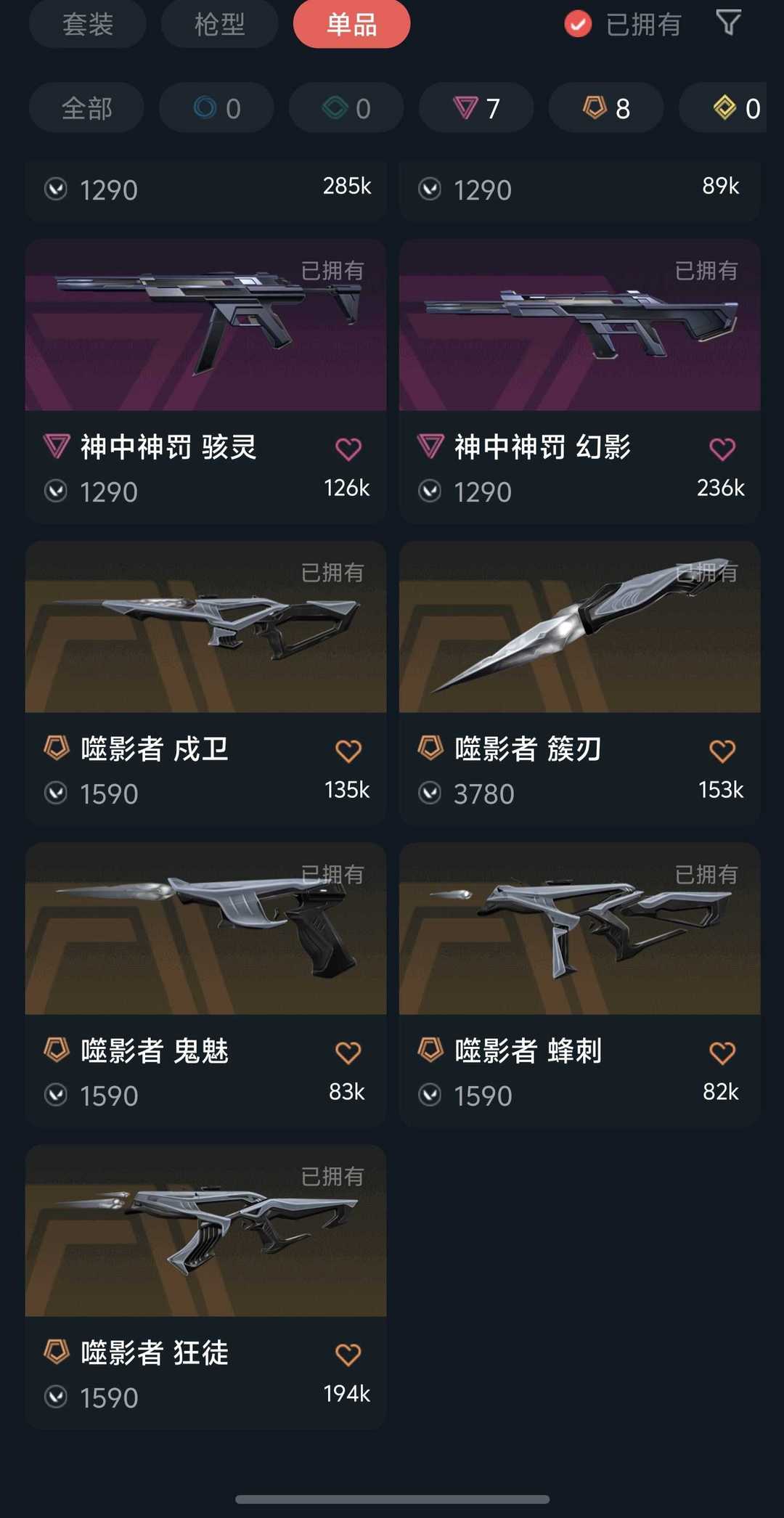Filter by orange-tier chip showing 8
This screenshot has height=1518, width=784.
(606, 107)
